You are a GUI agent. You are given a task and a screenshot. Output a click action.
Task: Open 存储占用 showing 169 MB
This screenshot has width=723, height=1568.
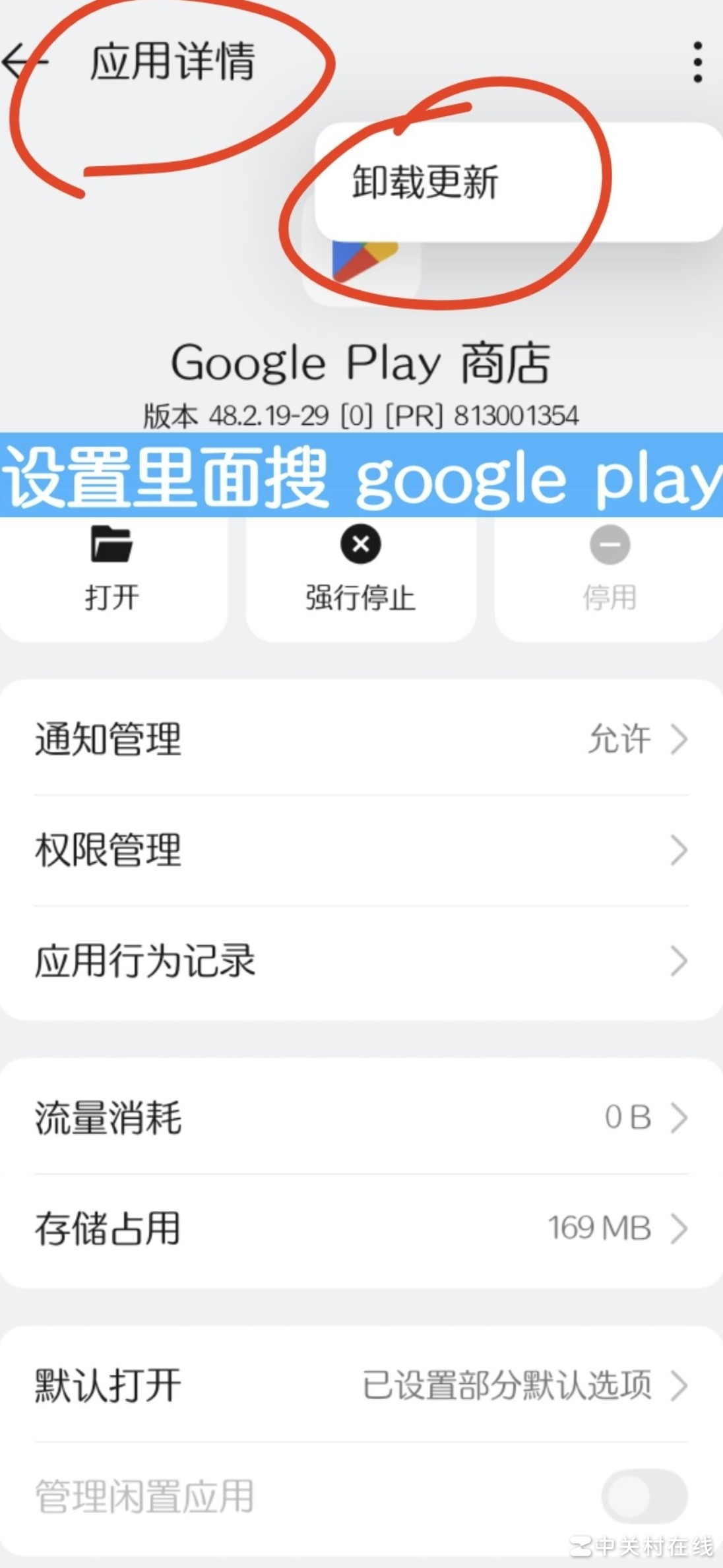361,1228
